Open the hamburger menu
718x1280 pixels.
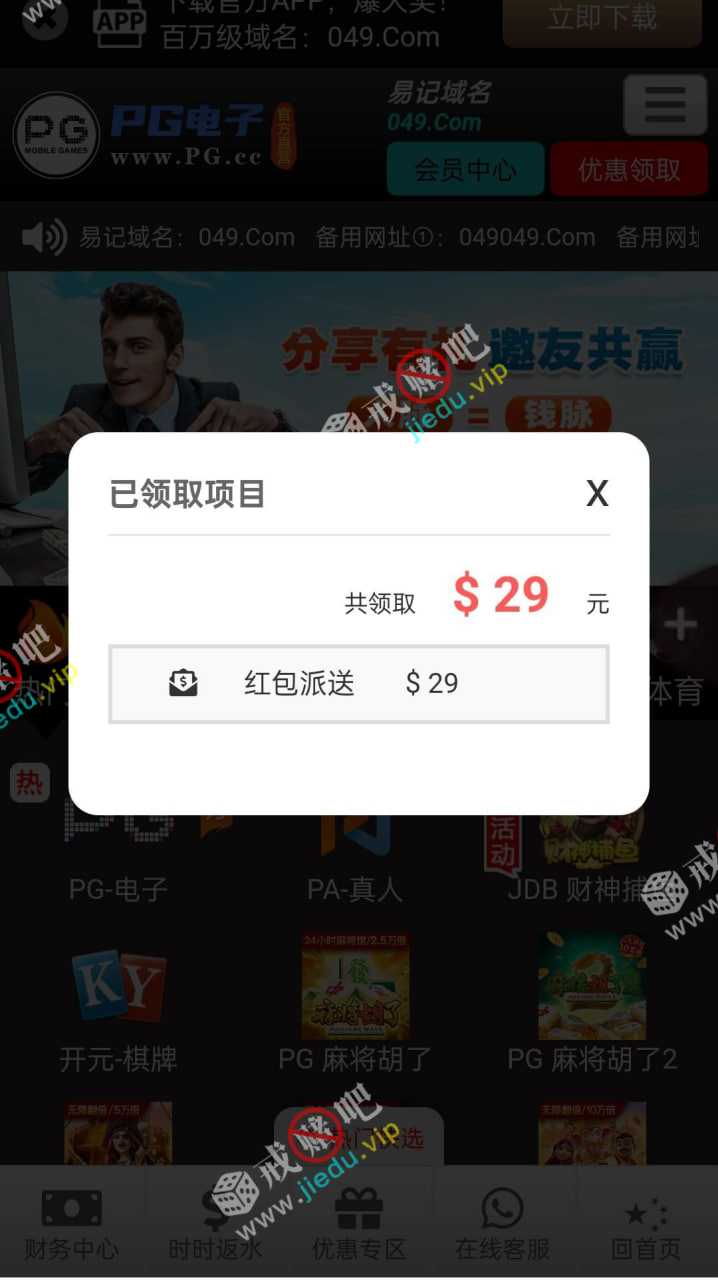(x=665, y=104)
